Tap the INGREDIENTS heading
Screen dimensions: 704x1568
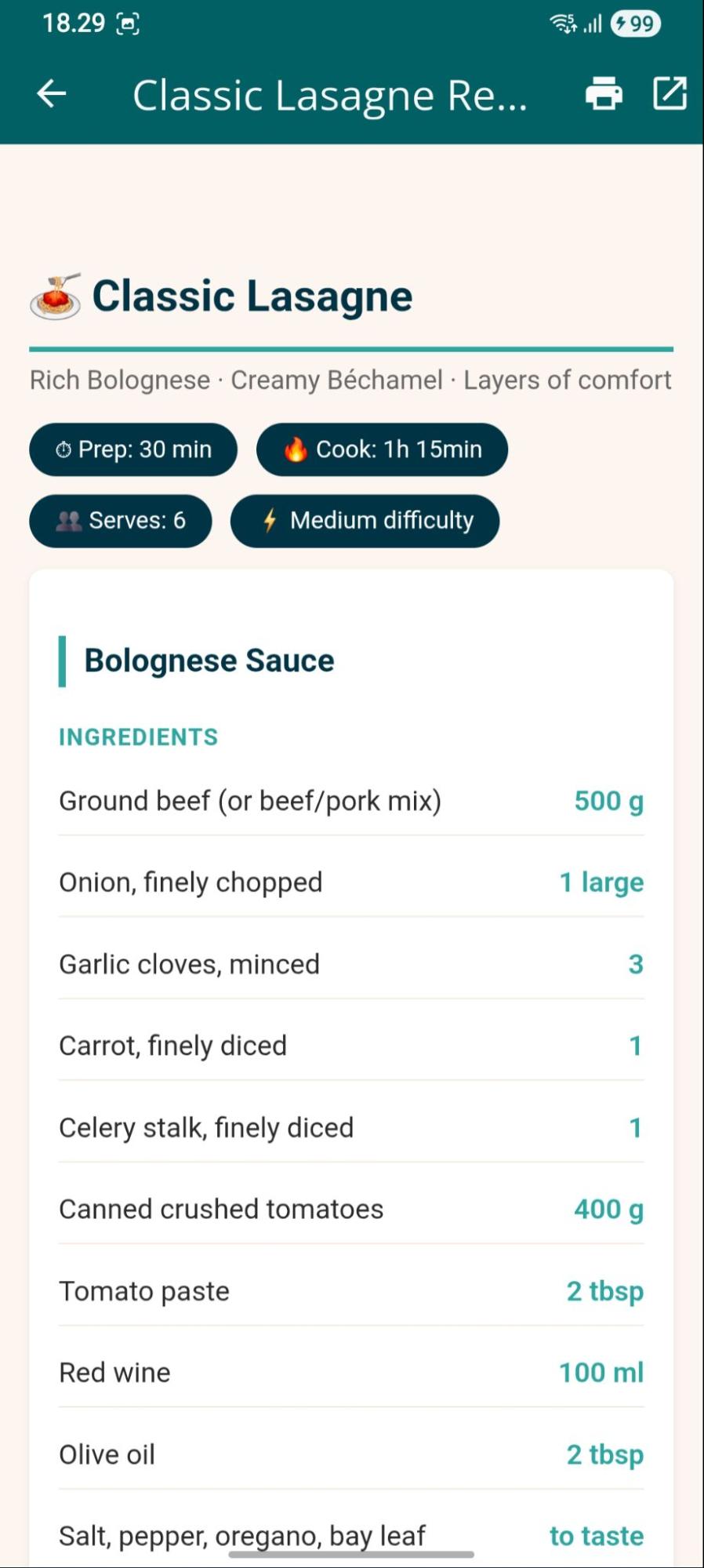[138, 736]
